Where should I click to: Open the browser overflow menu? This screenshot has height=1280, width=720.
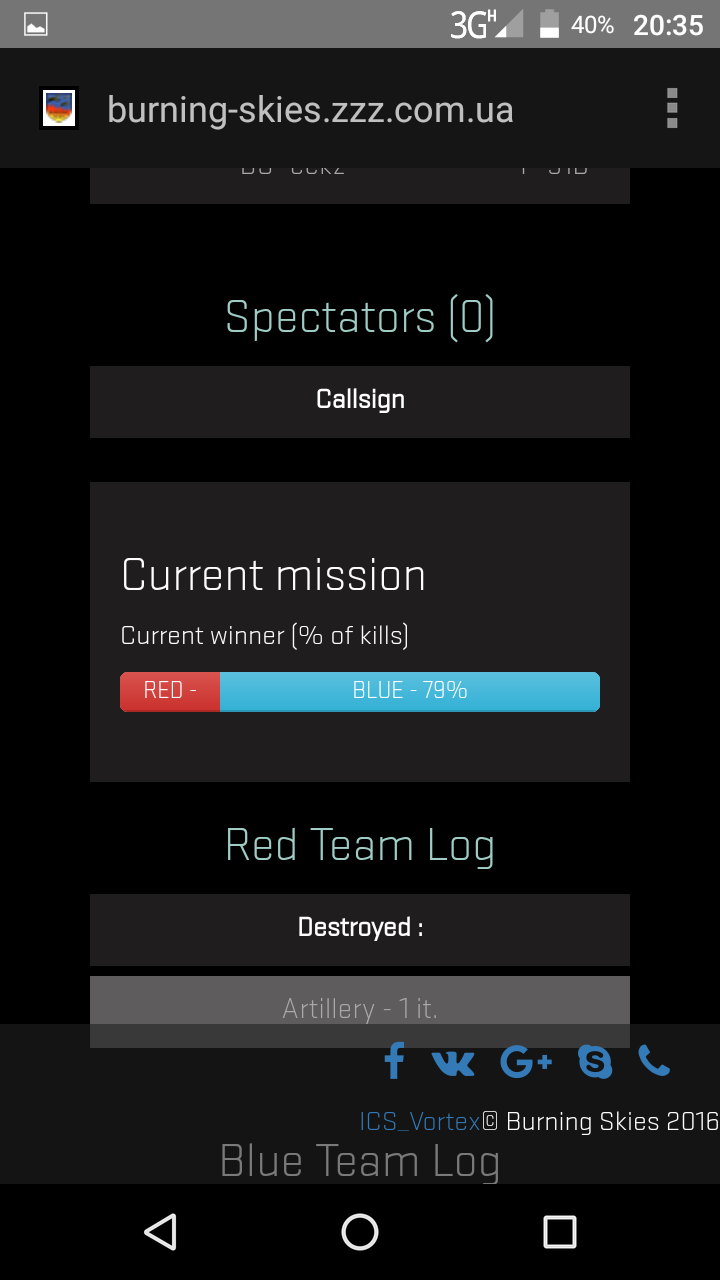(x=672, y=108)
